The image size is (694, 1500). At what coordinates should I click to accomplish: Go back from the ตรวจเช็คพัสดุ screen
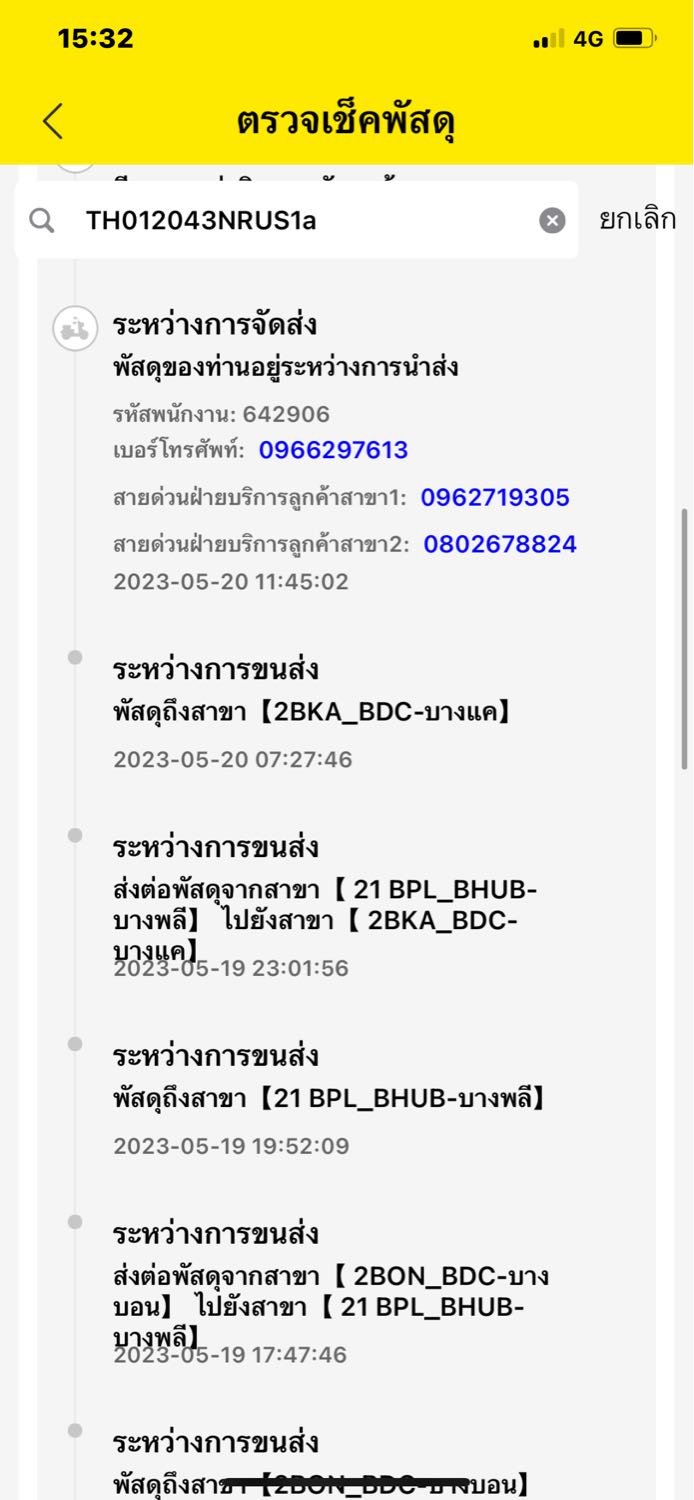click(52, 121)
